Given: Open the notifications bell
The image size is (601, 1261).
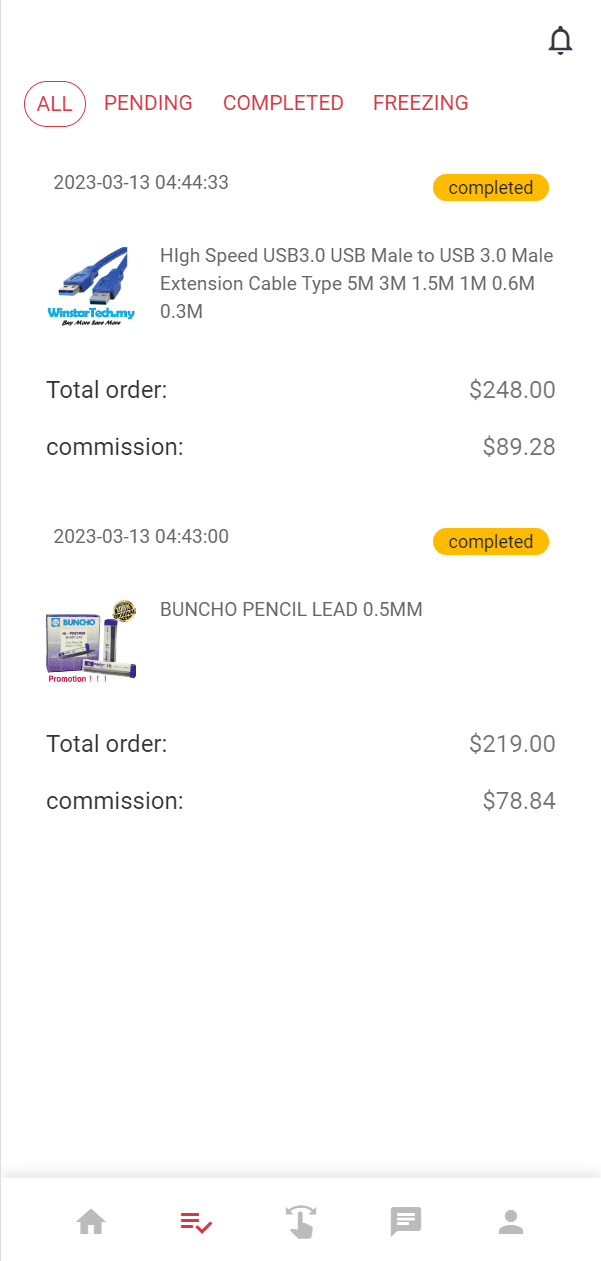Looking at the screenshot, I should point(561,41).
